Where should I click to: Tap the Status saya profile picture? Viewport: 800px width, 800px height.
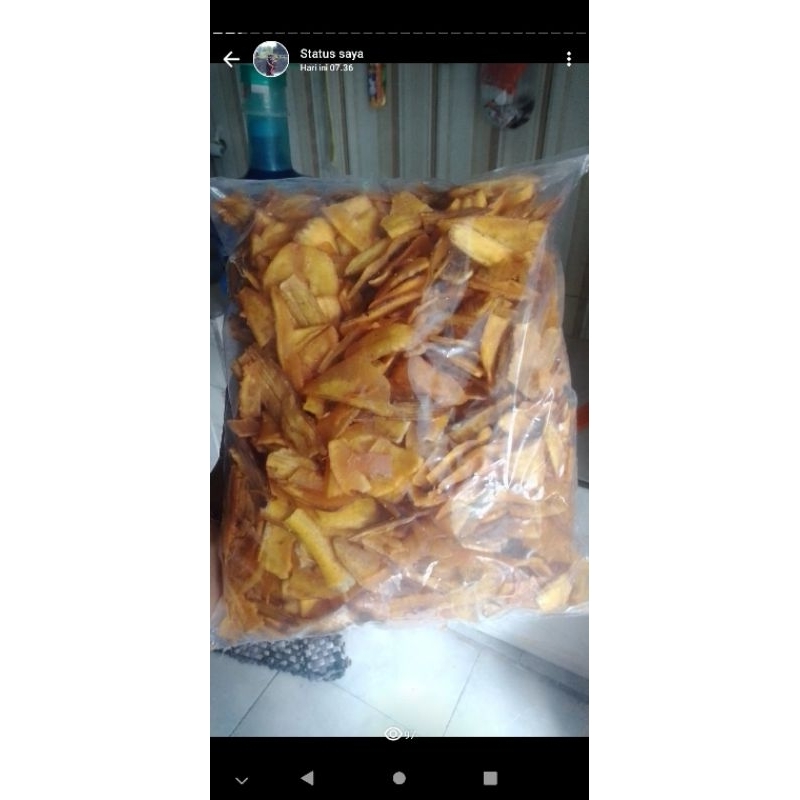(x=270, y=59)
